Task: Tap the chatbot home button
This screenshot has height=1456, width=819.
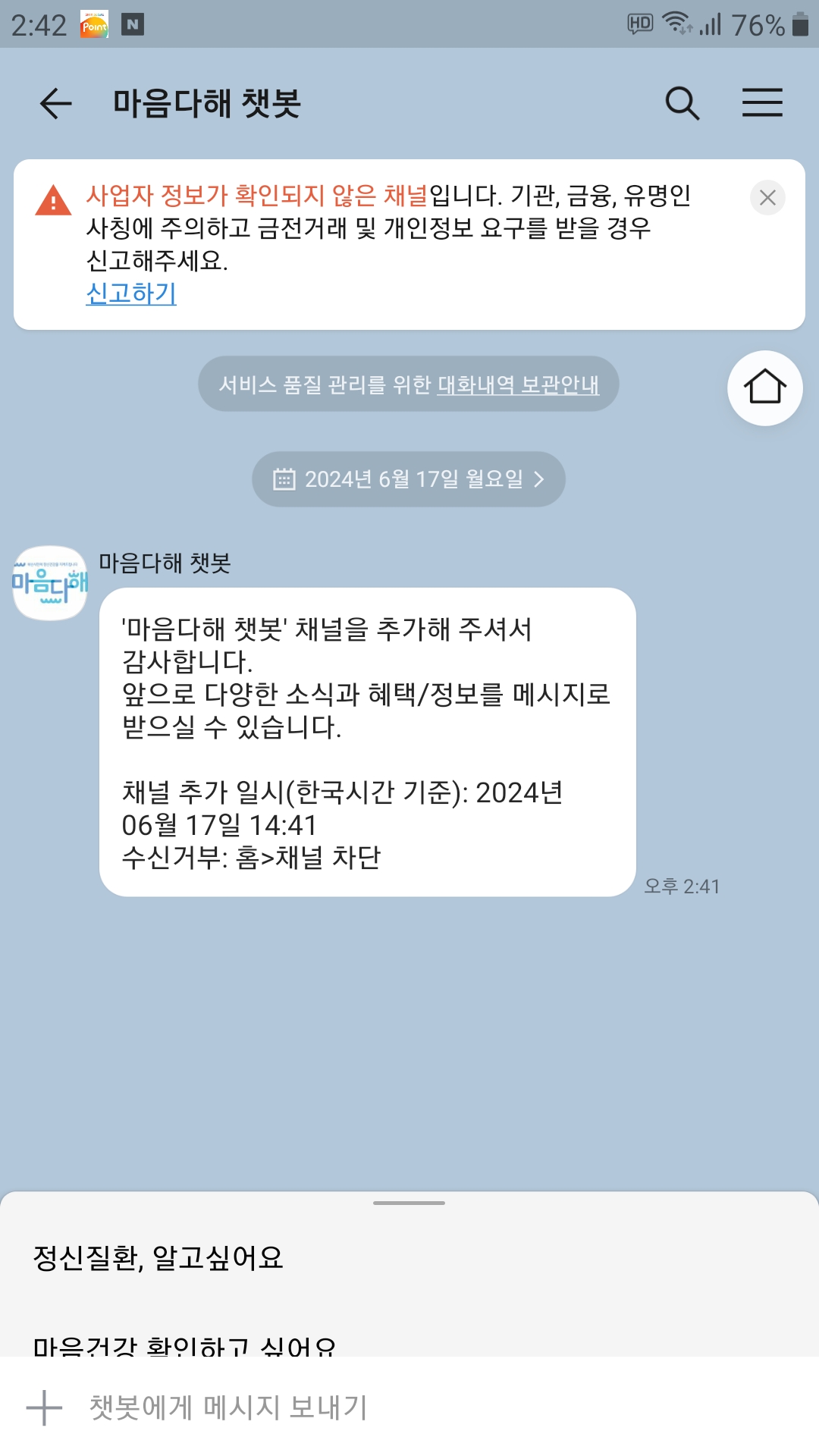Action: tap(764, 388)
